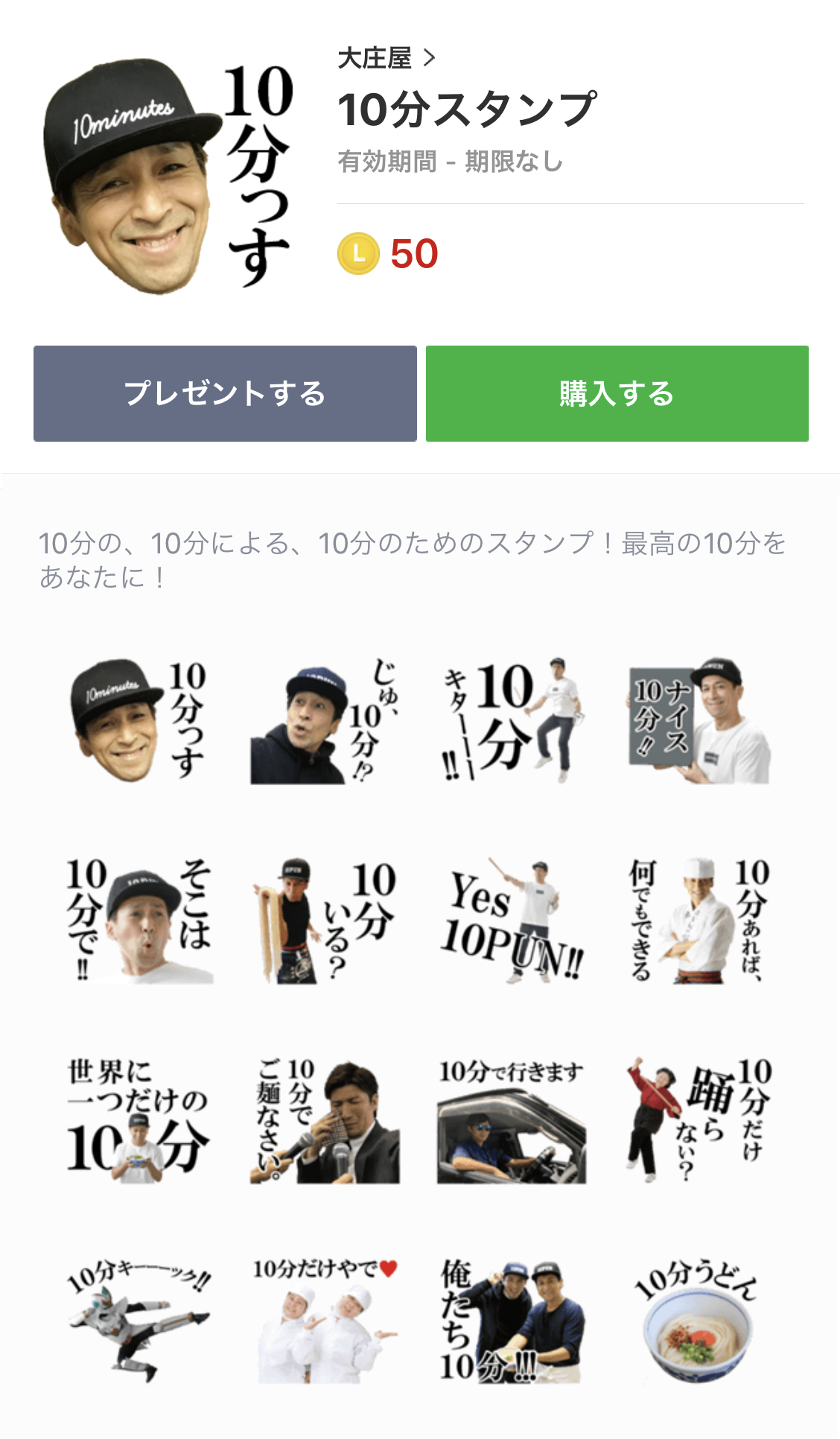Preview the じゅ、10分!? sticker

coord(325,720)
